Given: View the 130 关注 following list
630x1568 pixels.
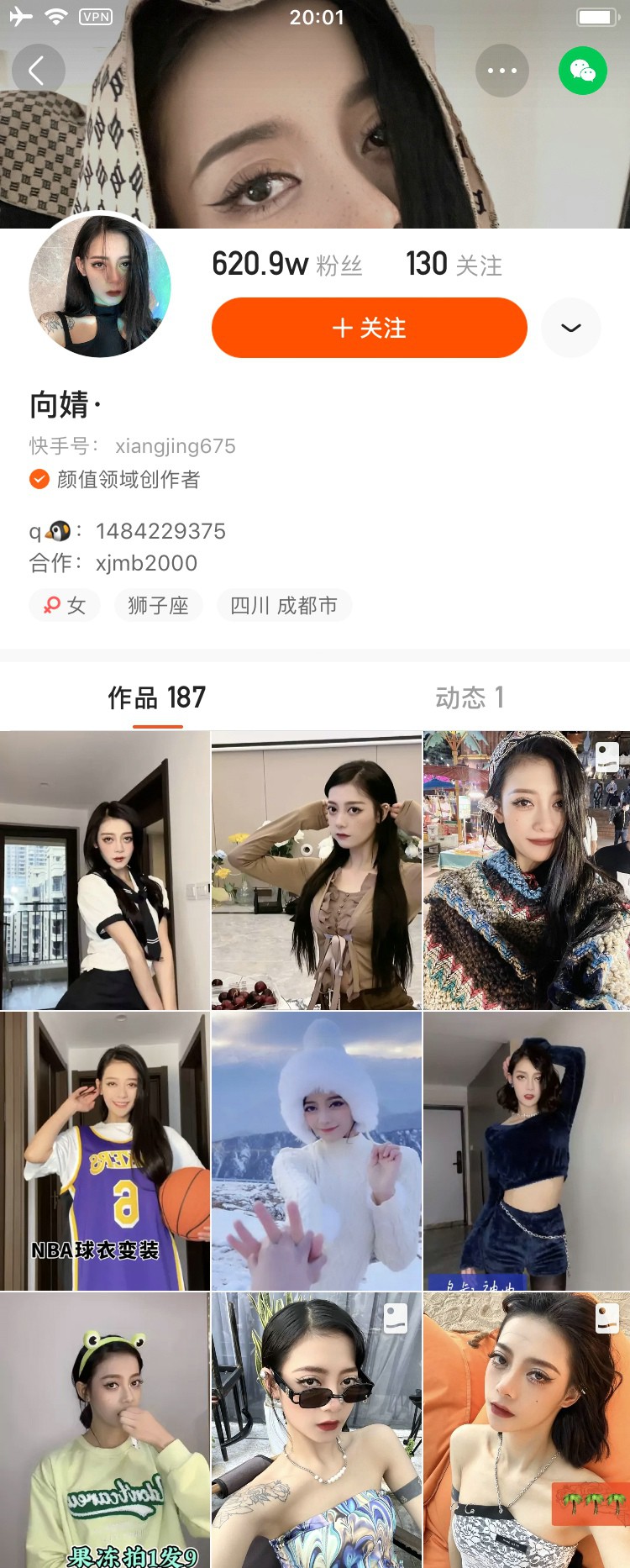Looking at the screenshot, I should tap(454, 265).
